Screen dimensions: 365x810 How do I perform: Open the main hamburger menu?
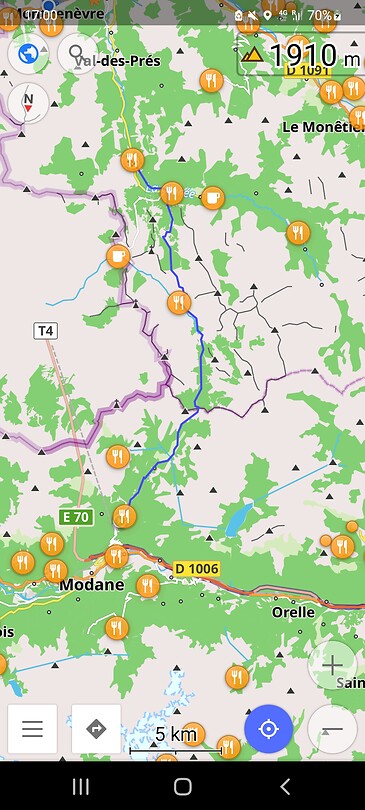pyautogui.click(x=33, y=729)
